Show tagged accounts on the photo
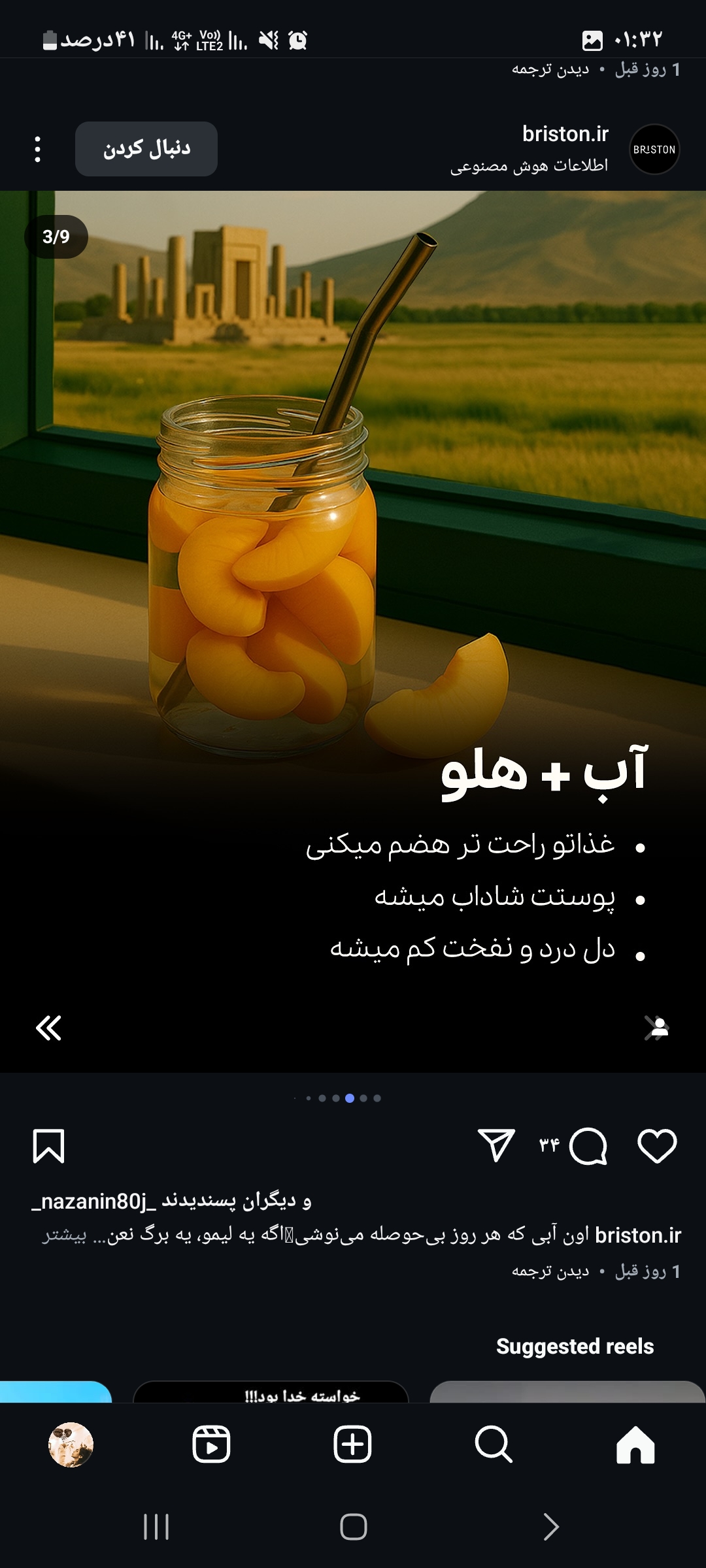This screenshot has height=1568, width=706. pyautogui.click(x=656, y=1028)
